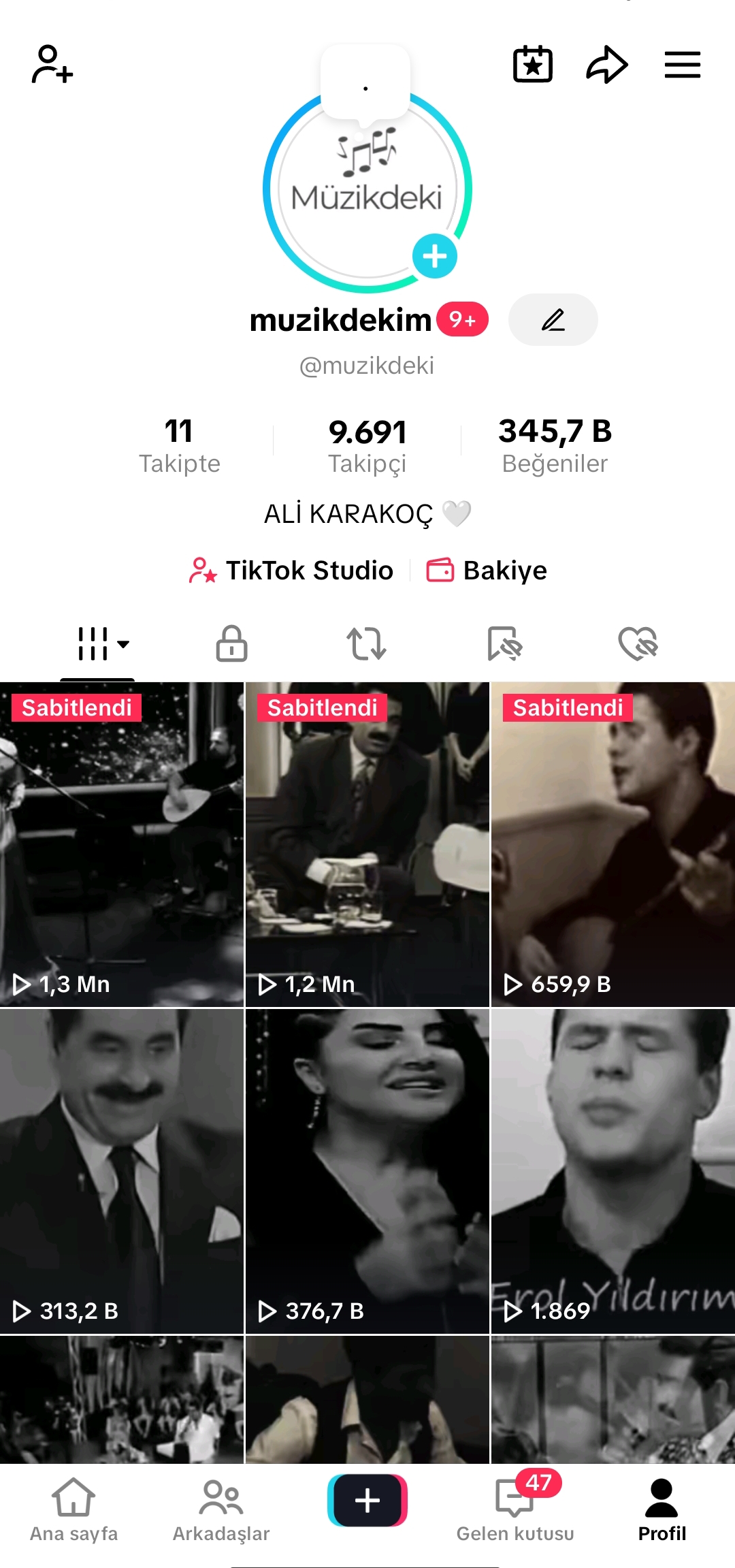Screen dimensions: 735x1568
Task: Open pinned video with 1,3 Mn views
Action: coord(122,844)
